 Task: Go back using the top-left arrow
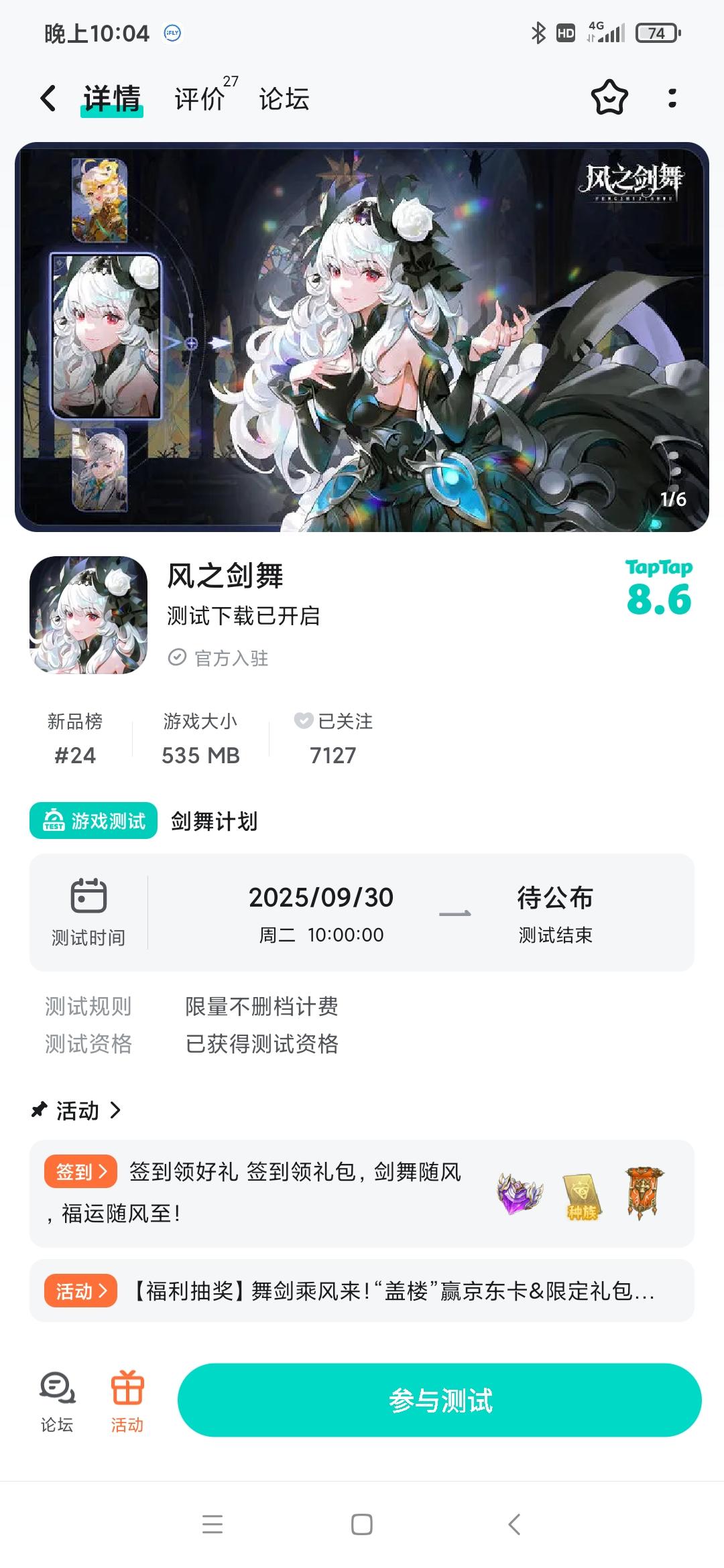tap(48, 99)
